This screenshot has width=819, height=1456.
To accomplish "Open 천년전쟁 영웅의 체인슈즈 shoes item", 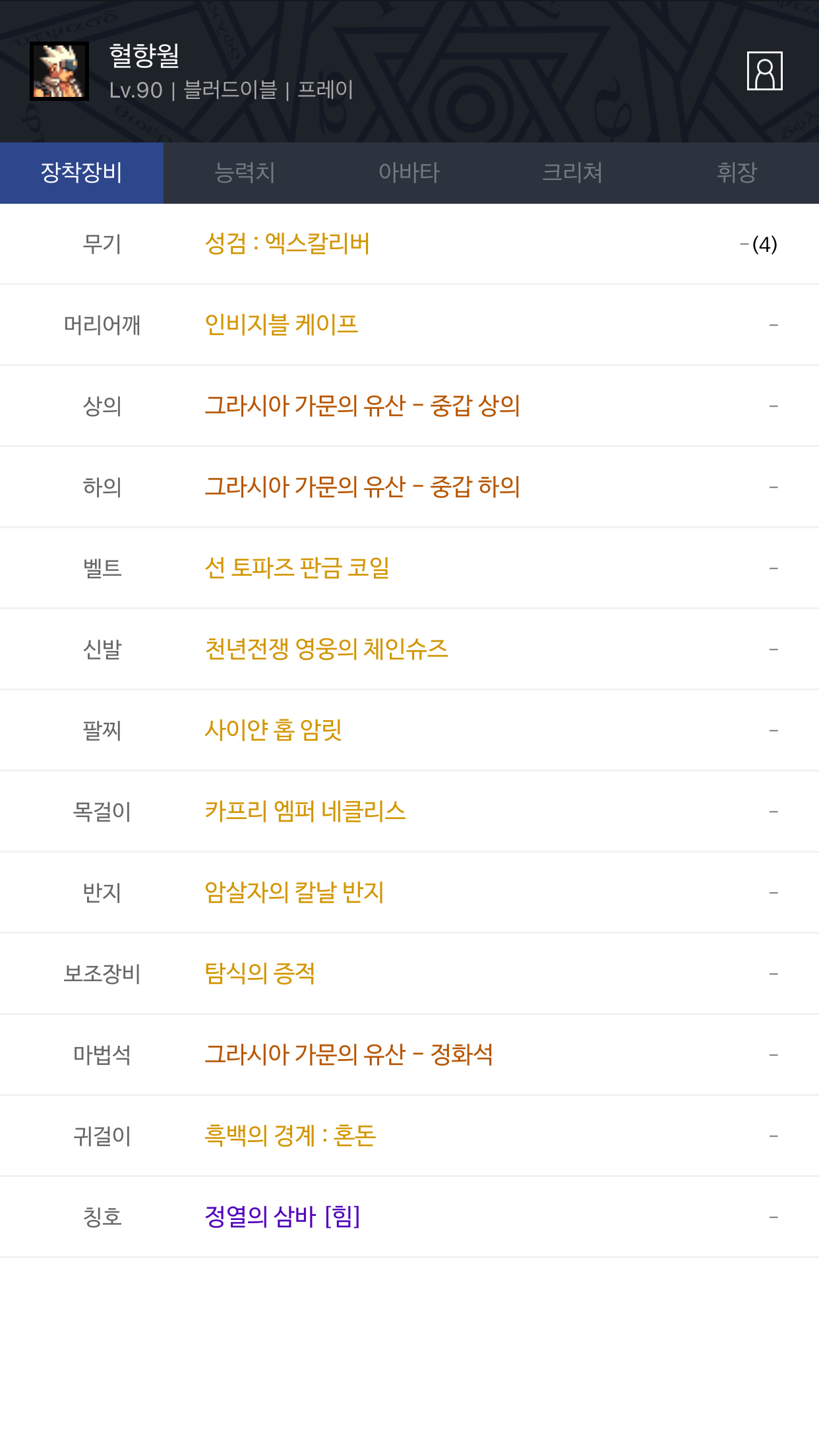I will 326,649.
